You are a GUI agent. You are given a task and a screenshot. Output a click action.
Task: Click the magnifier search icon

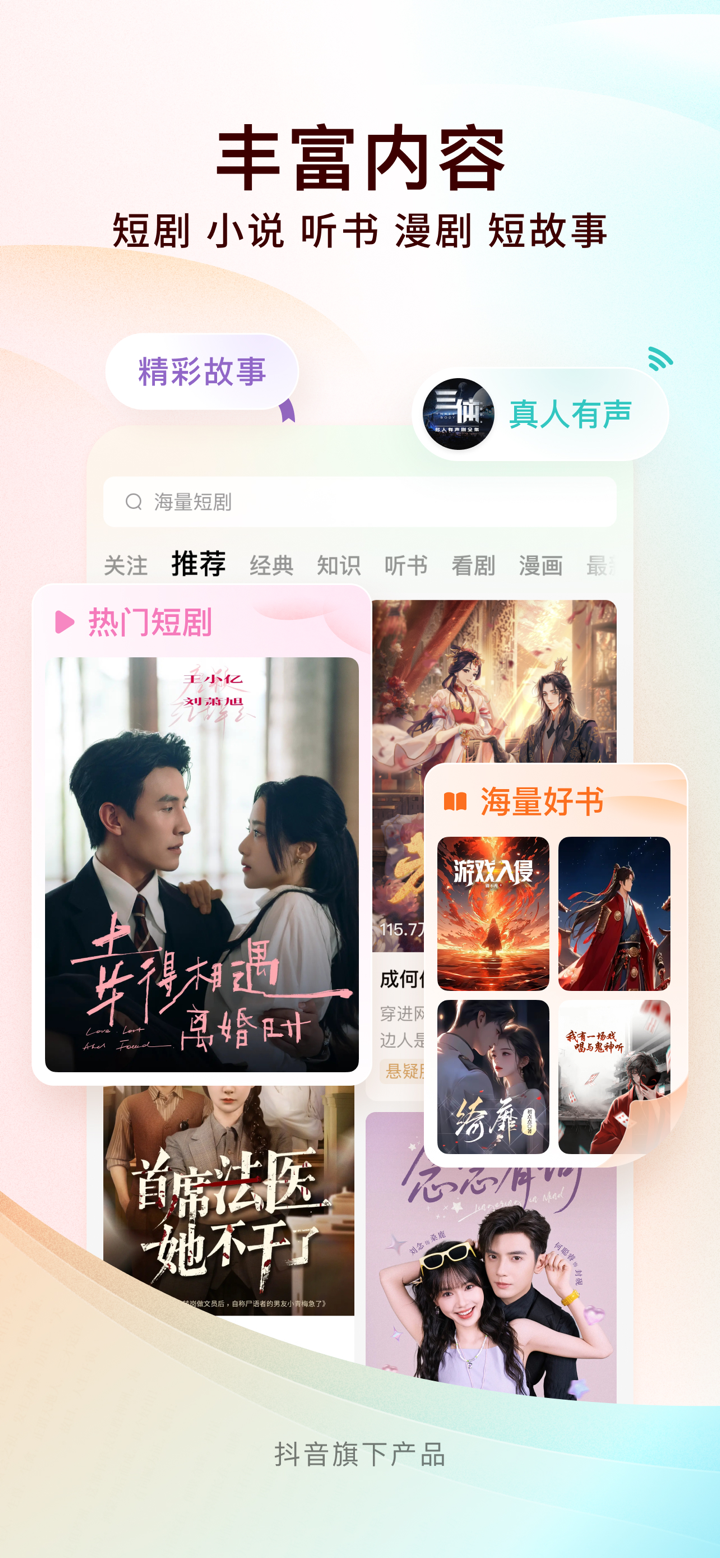pyautogui.click(x=133, y=502)
